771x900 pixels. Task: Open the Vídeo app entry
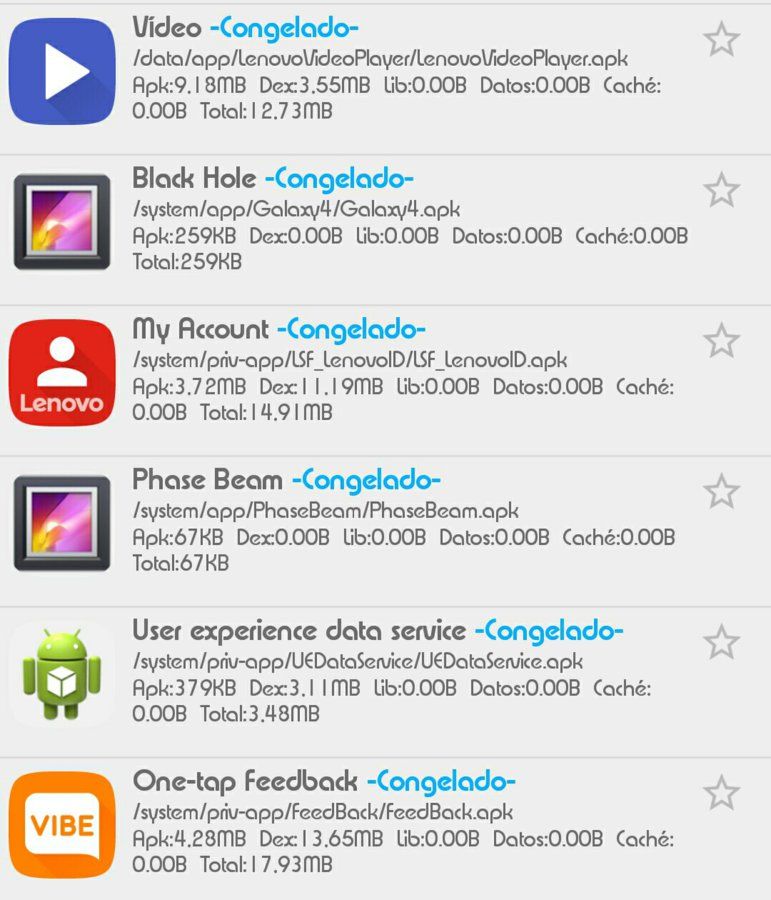coord(385,79)
